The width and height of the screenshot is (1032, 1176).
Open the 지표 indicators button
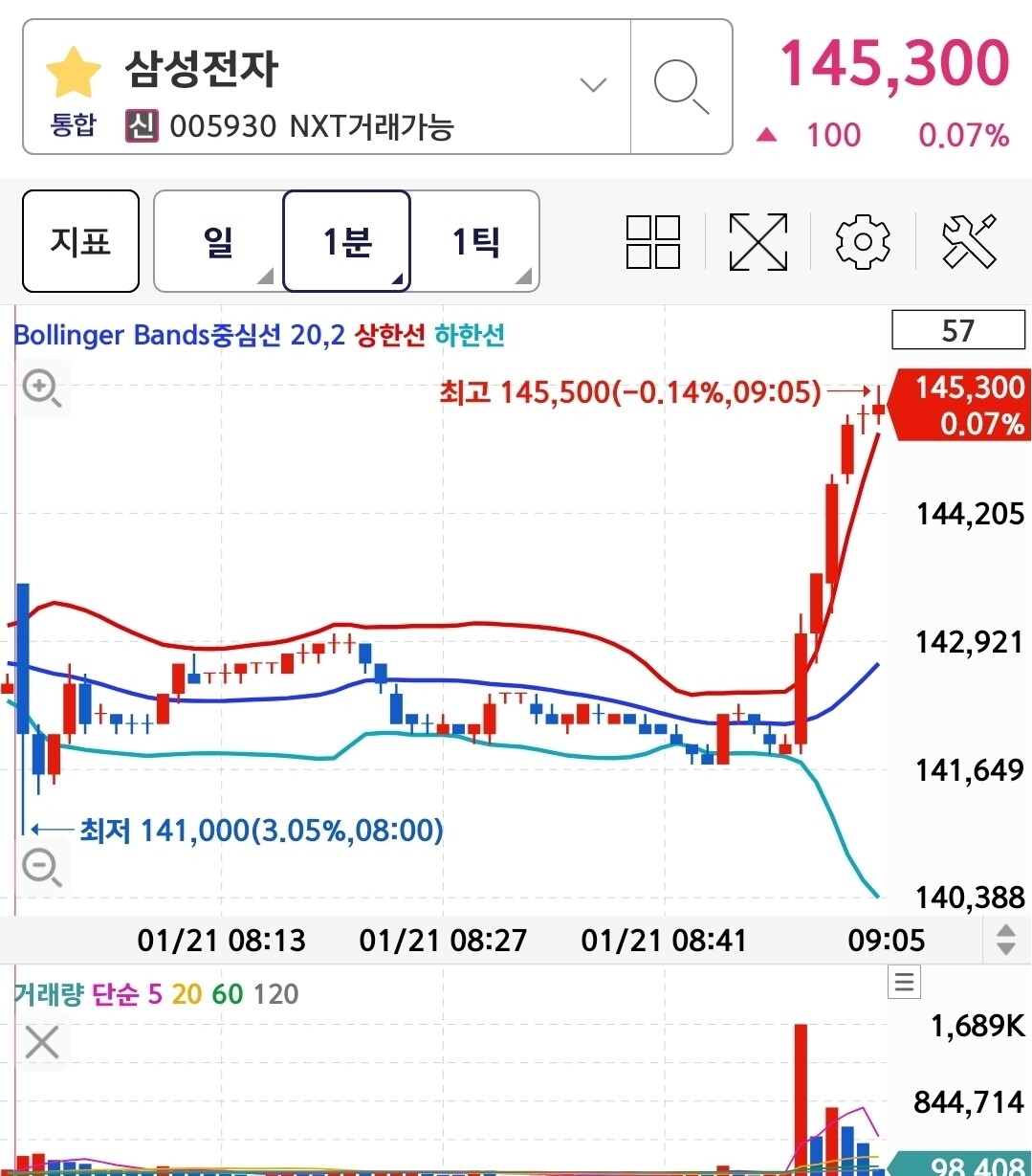[80, 241]
